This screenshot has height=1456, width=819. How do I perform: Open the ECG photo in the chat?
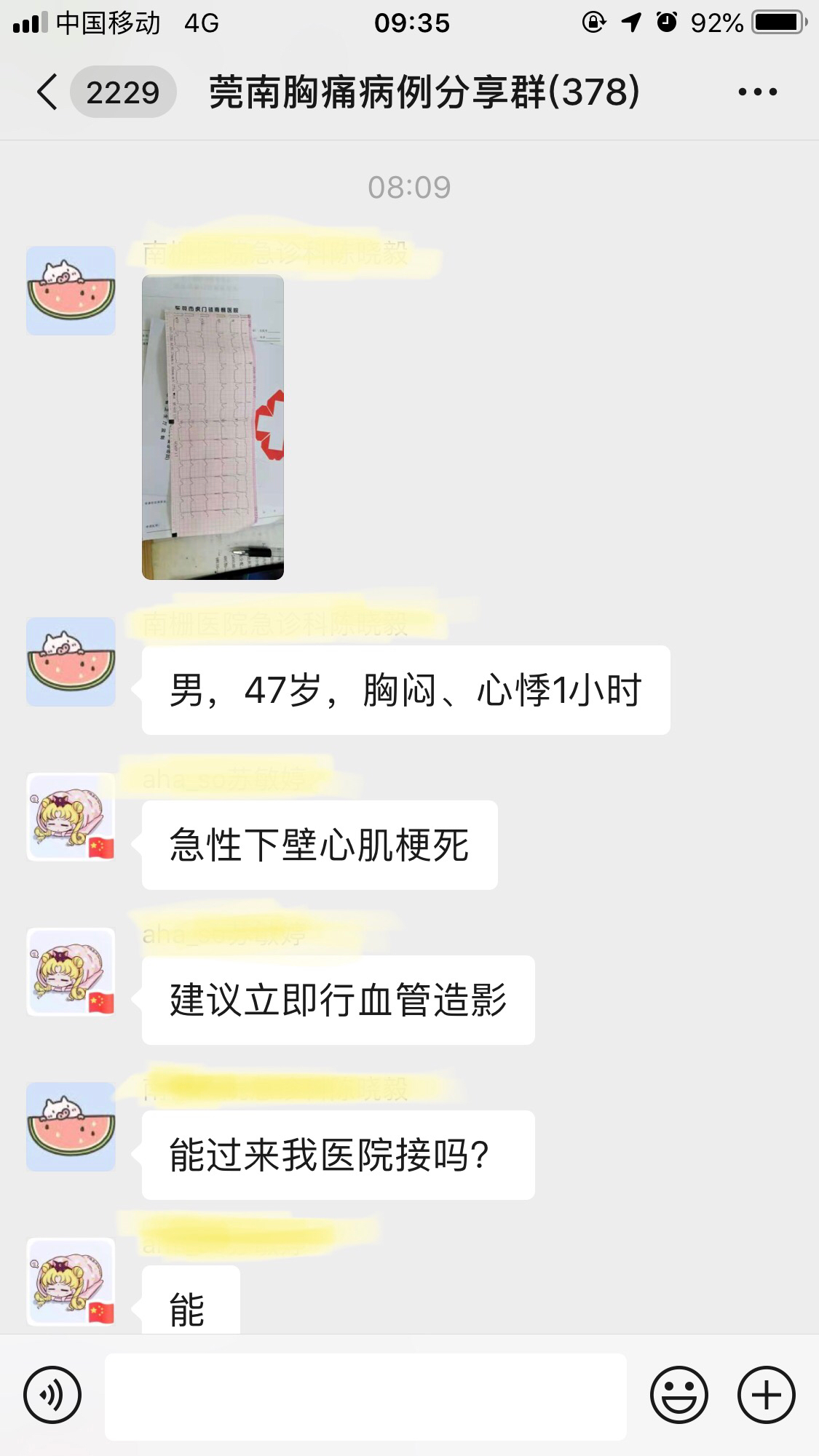point(213,427)
